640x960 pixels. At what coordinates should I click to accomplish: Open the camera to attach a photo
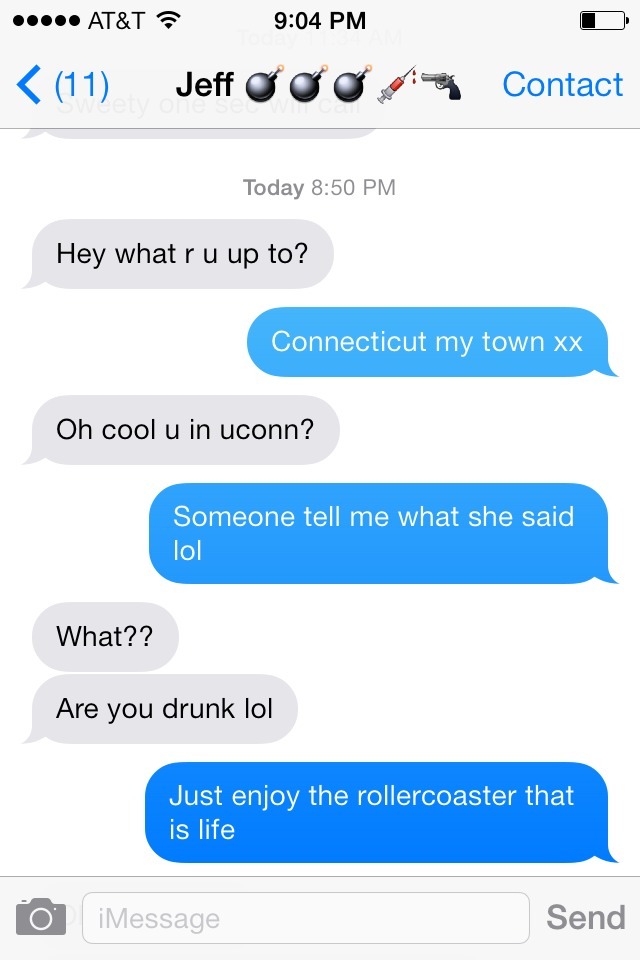point(41,917)
